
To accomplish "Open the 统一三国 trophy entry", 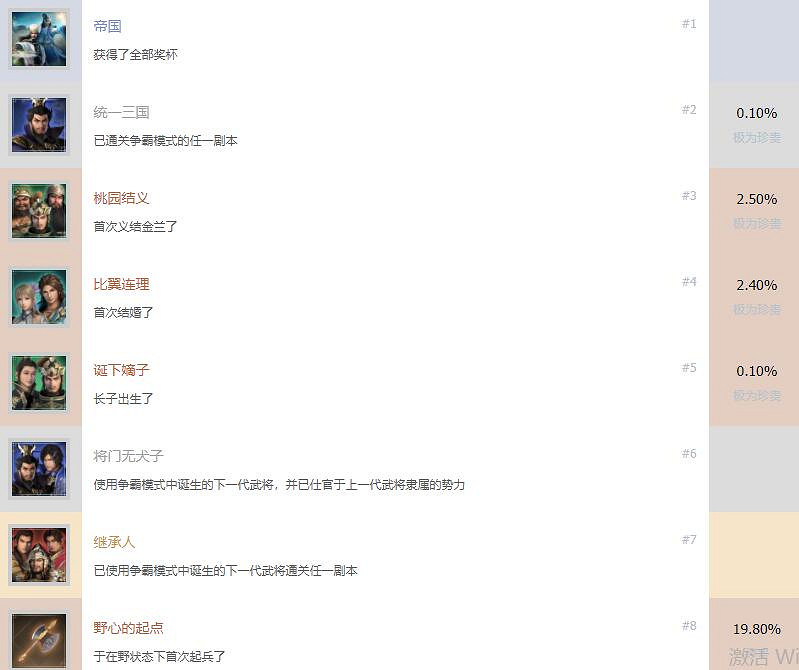I will (121, 112).
